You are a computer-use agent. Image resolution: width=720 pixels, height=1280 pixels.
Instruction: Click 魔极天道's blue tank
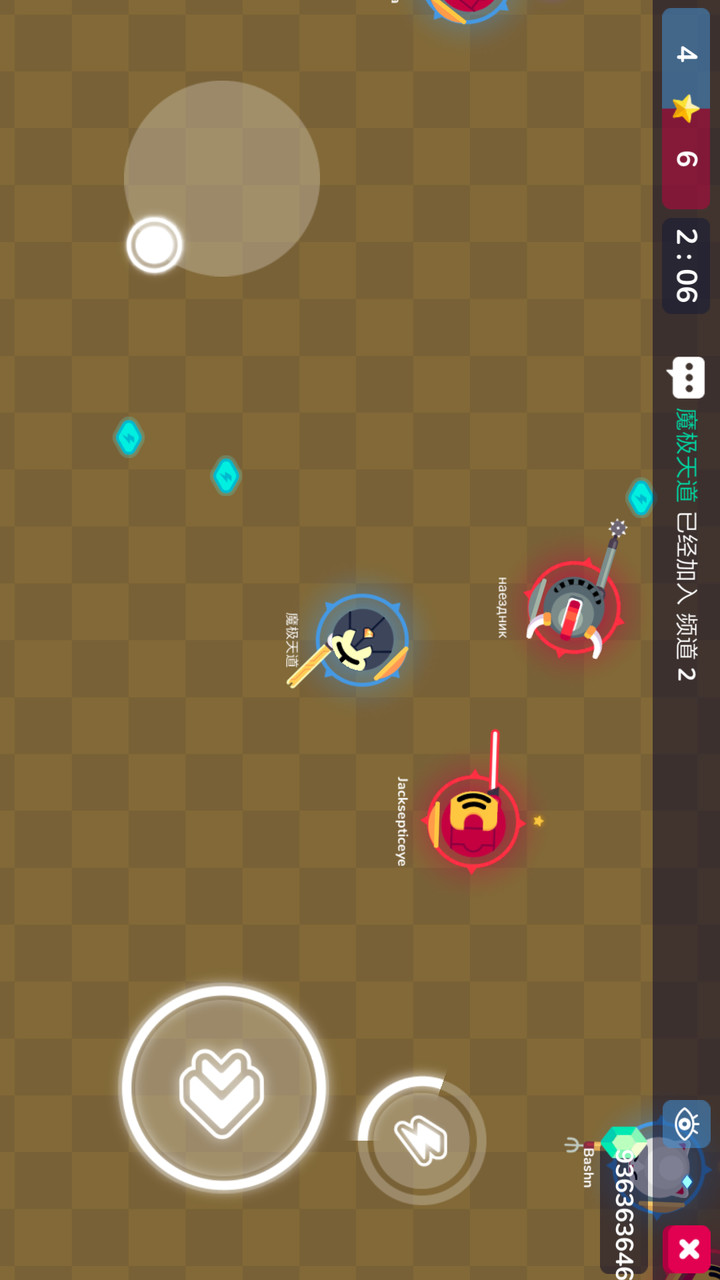pos(362,640)
